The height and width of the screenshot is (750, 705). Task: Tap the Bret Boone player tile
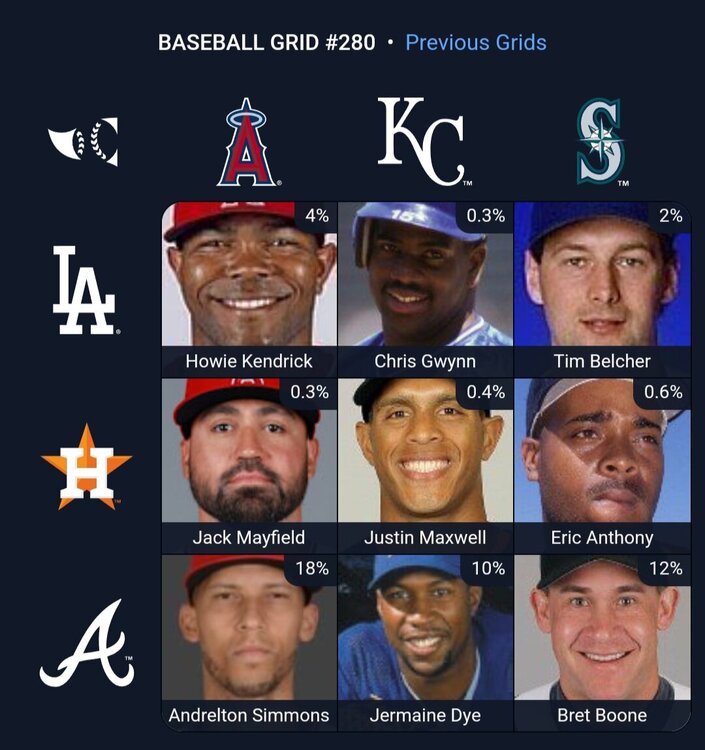coord(602,642)
